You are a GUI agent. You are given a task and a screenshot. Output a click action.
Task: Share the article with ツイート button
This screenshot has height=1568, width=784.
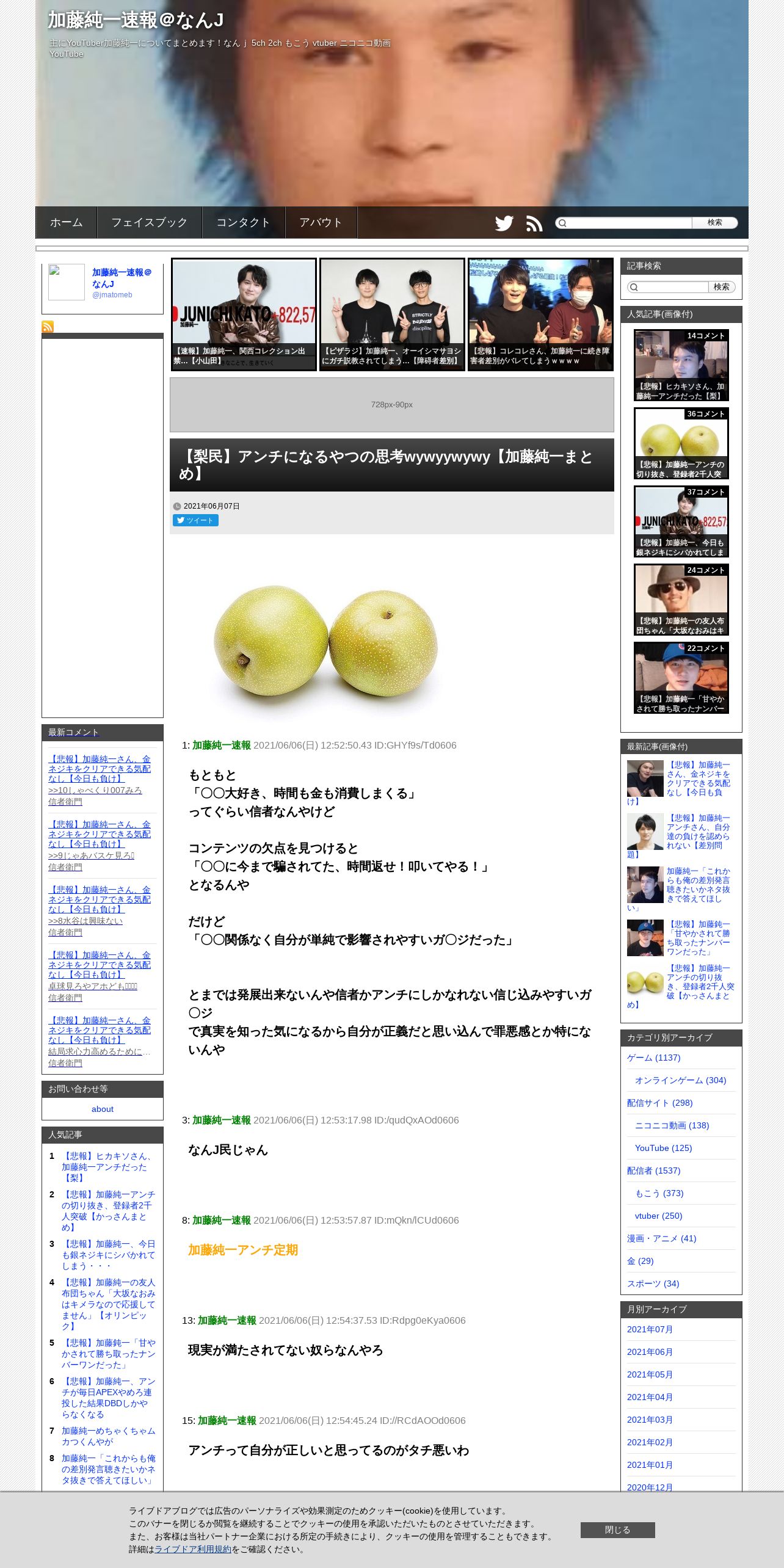(195, 520)
